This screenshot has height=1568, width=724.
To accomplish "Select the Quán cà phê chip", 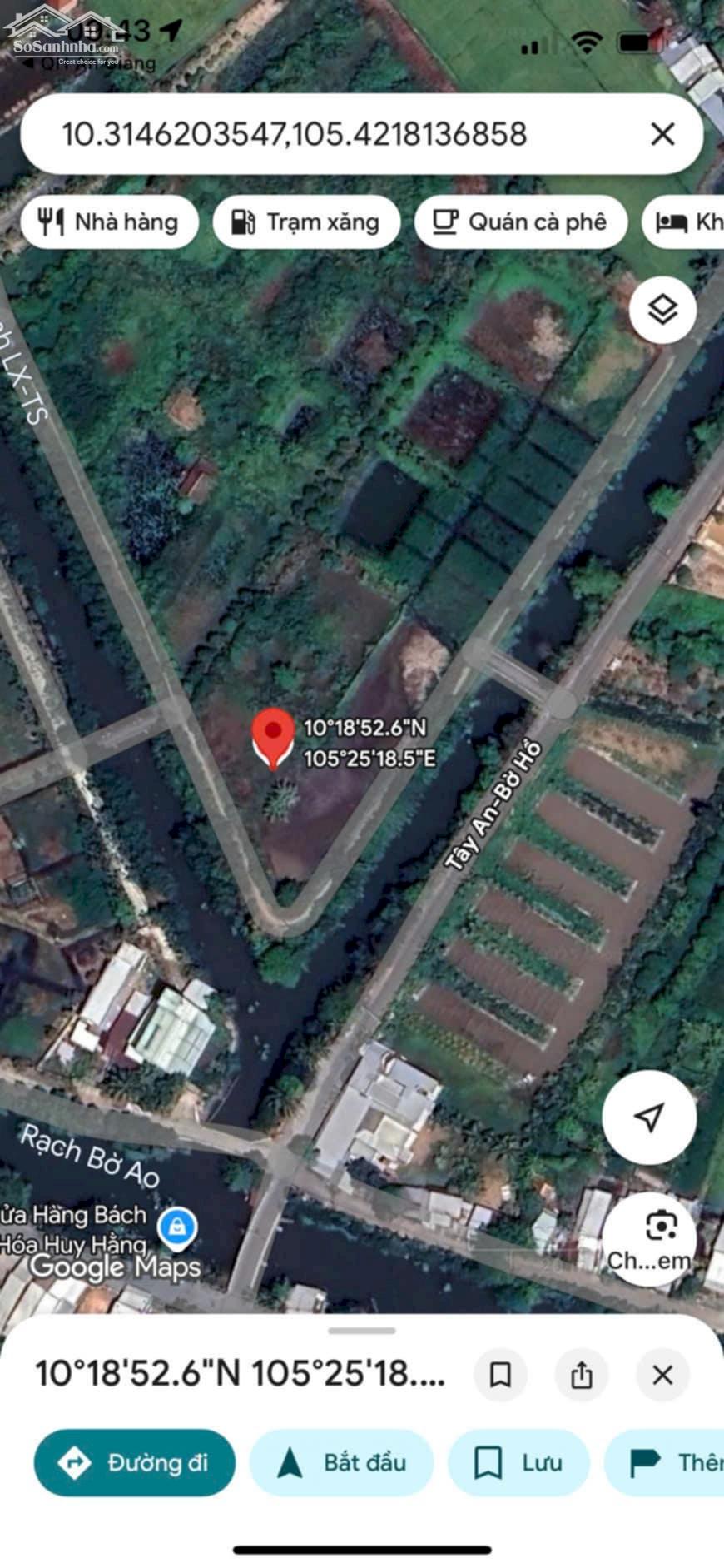I will point(520,222).
